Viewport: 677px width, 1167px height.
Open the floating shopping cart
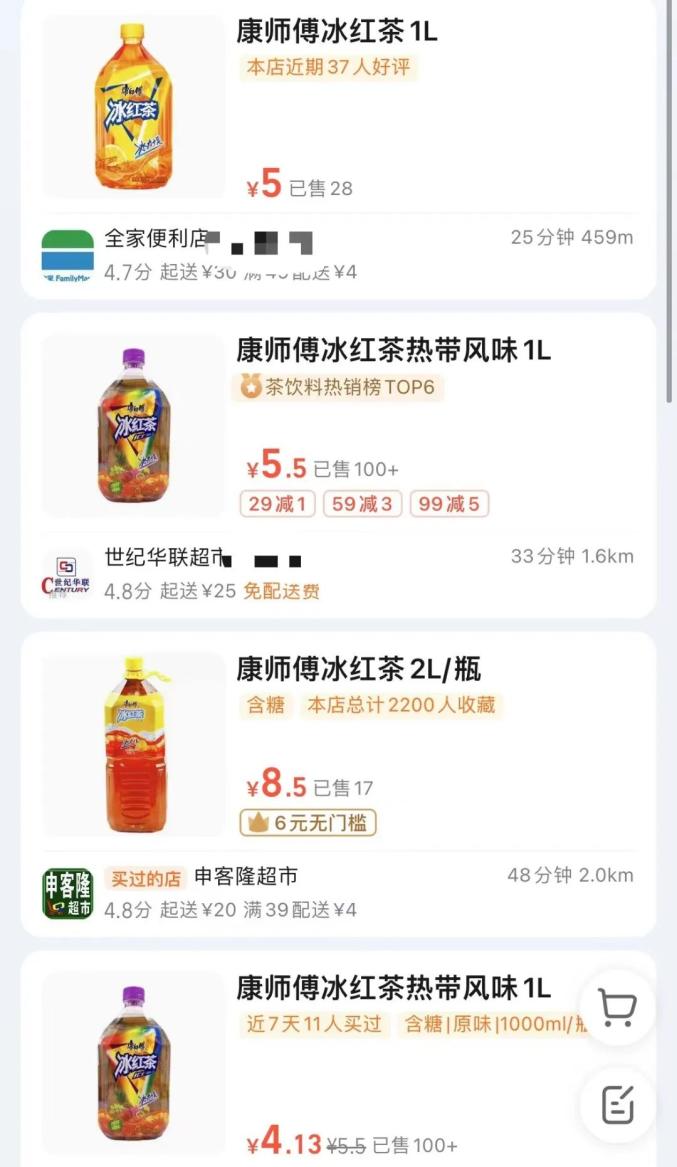[x=617, y=1008]
